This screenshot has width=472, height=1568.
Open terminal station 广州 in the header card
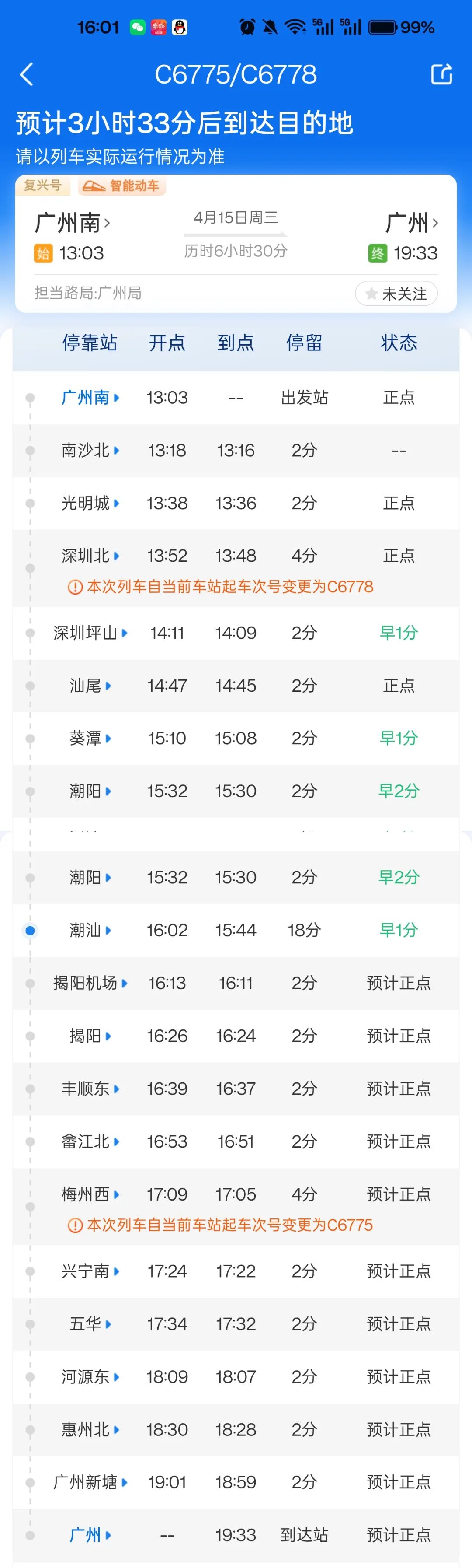(411, 223)
